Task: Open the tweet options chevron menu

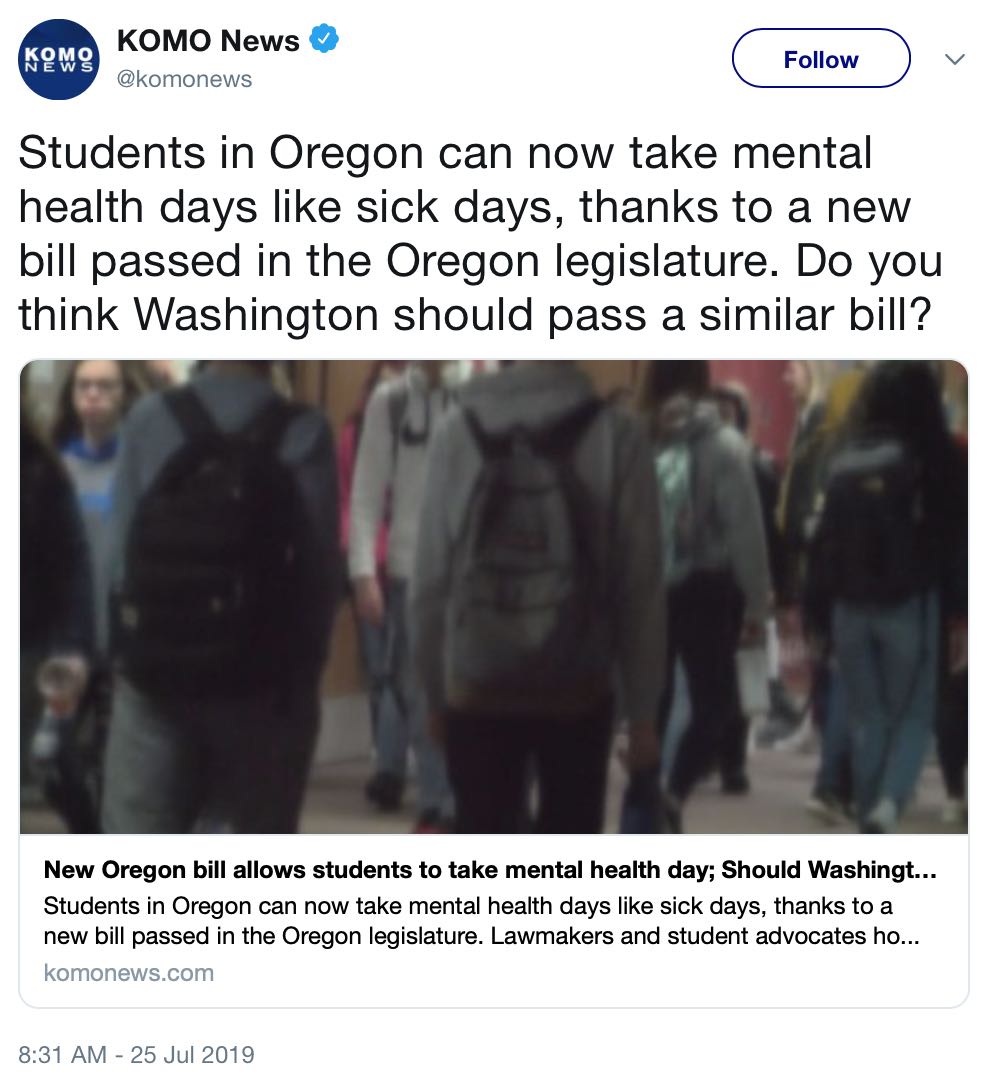Action: [x=955, y=60]
